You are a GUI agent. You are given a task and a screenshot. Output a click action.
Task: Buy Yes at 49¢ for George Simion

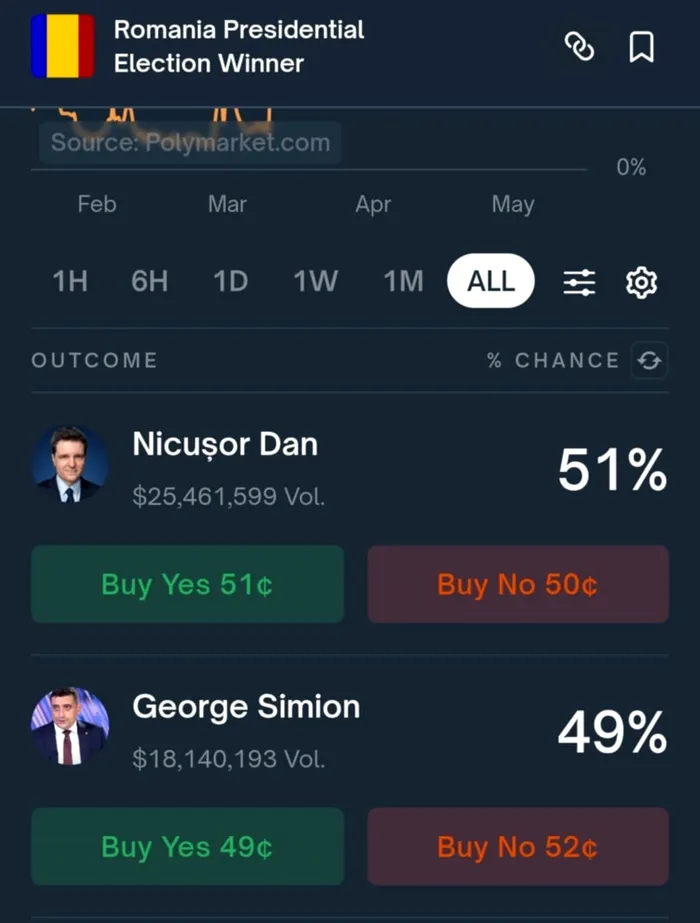pos(187,847)
